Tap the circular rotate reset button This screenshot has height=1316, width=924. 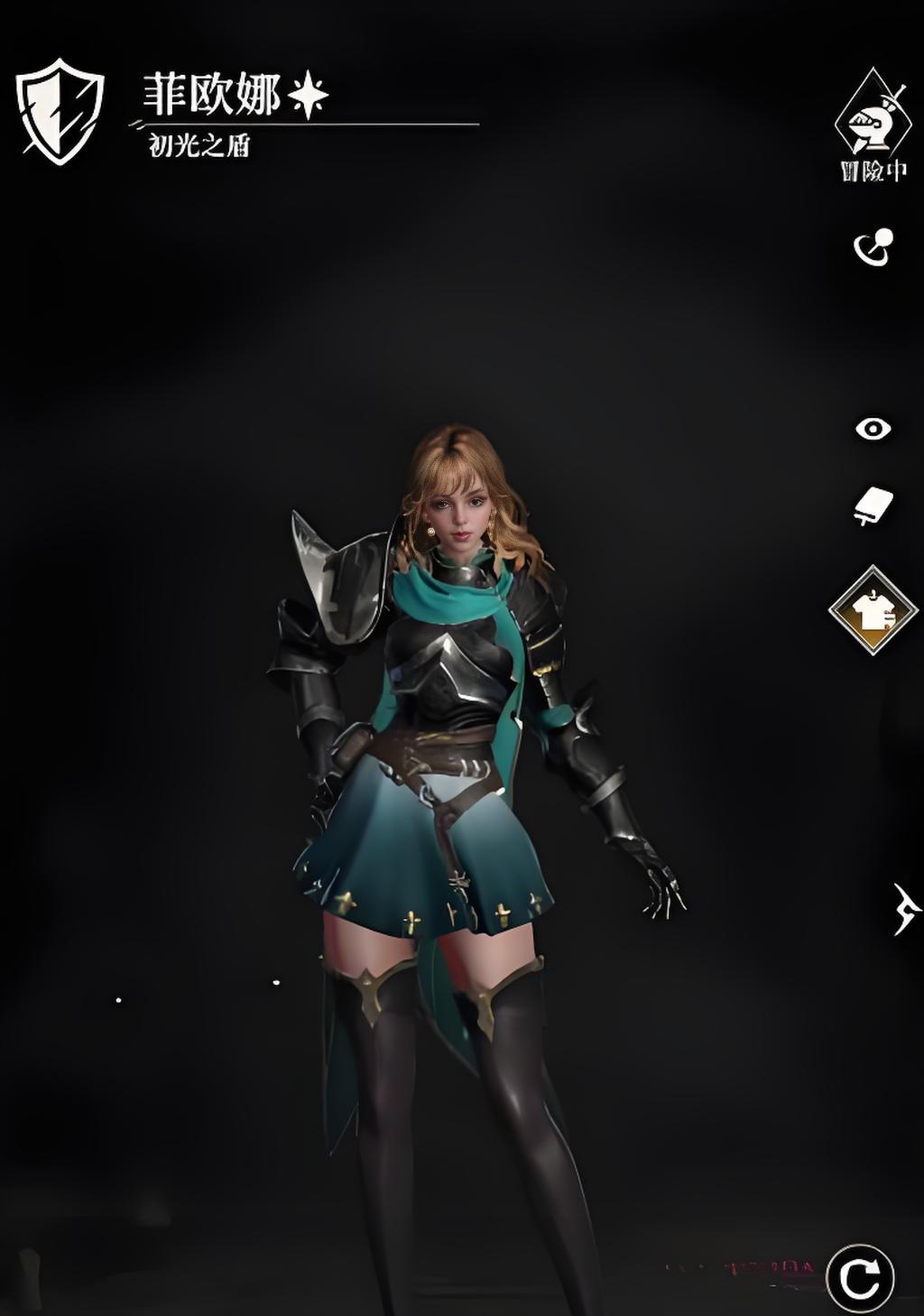point(860,1277)
